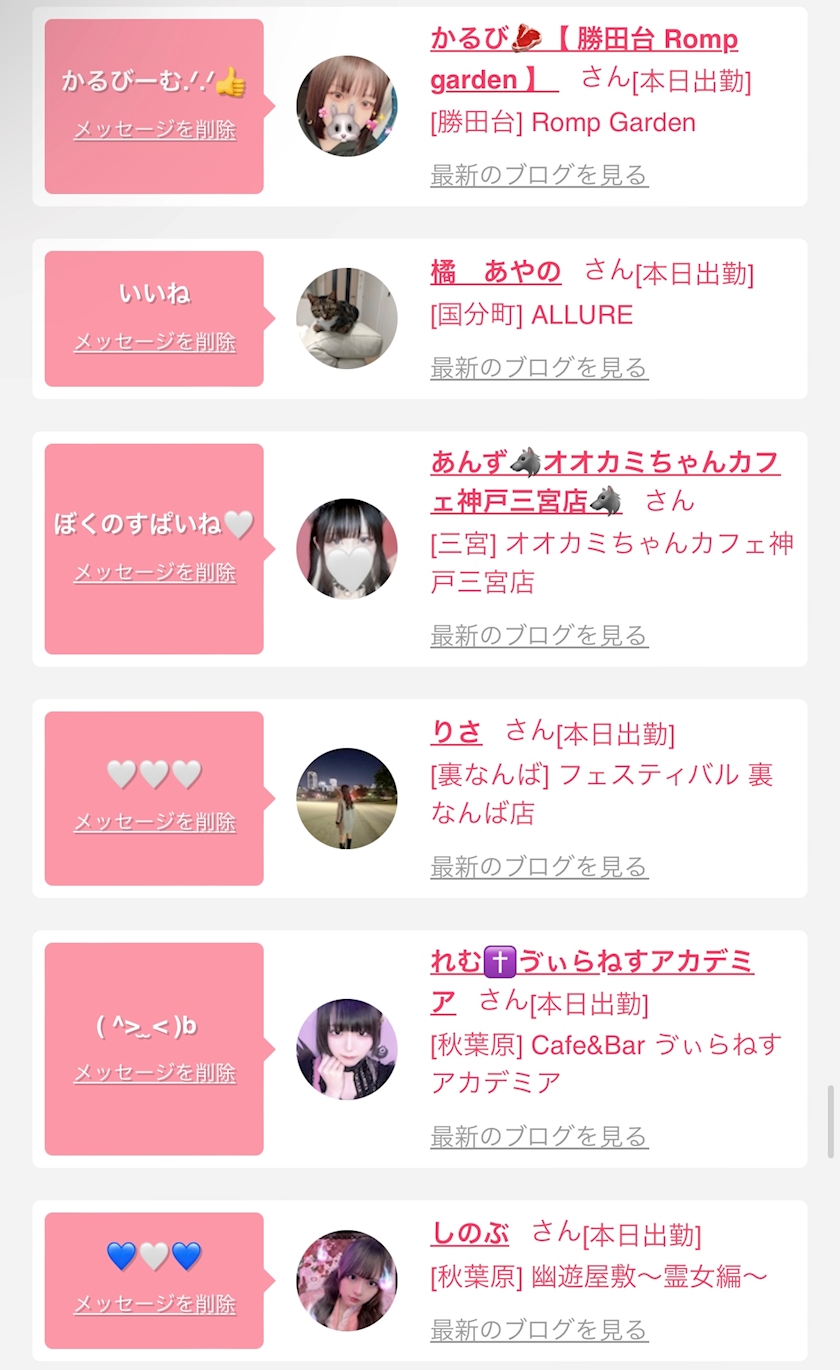
Task: Open りさ profile link
Action: point(456,732)
